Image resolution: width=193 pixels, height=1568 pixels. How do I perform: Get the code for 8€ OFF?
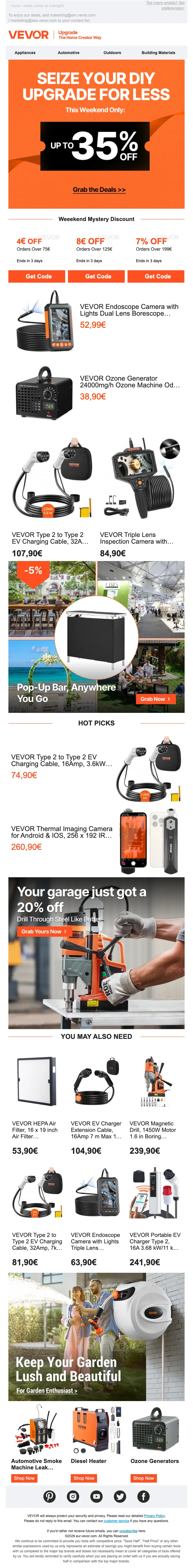point(98,276)
